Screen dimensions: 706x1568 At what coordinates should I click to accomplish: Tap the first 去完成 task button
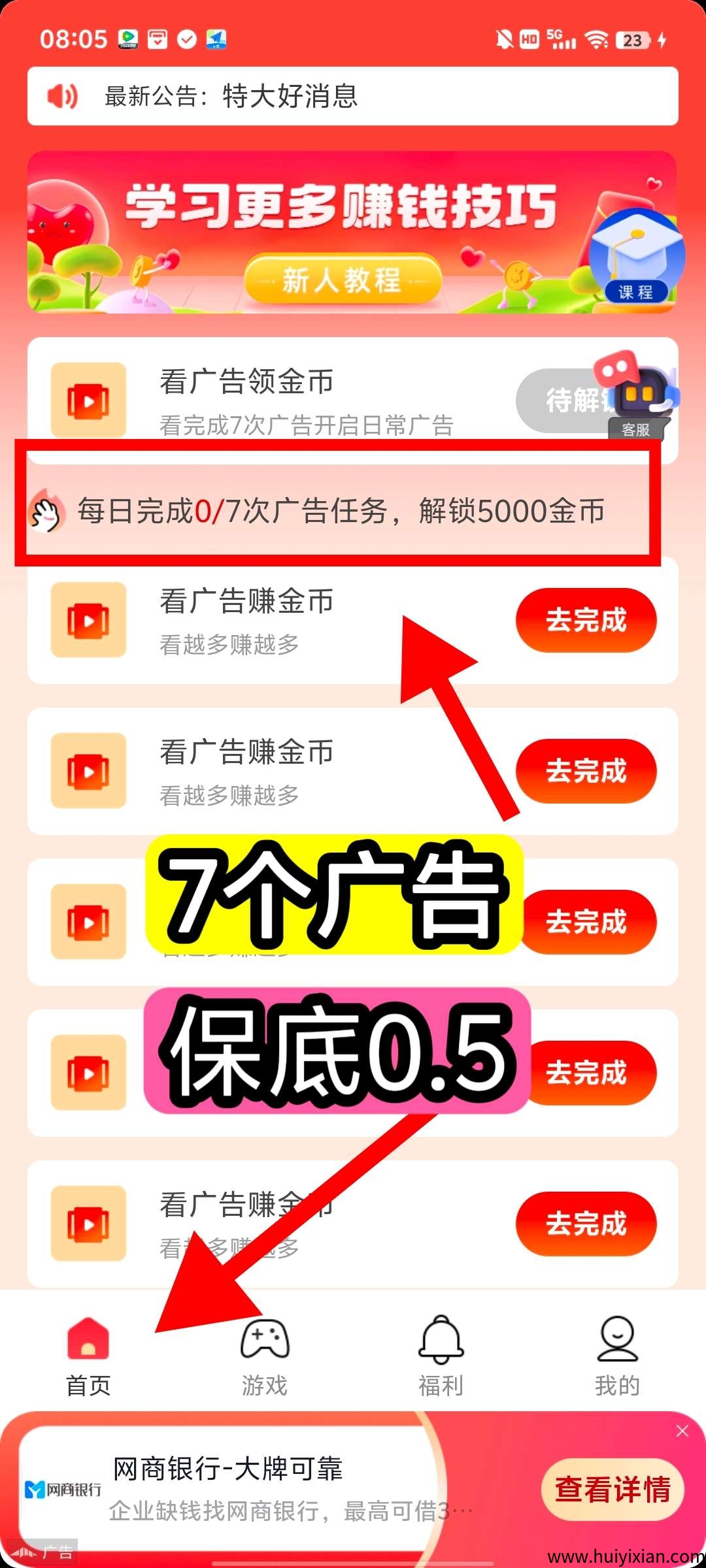pyautogui.click(x=586, y=621)
